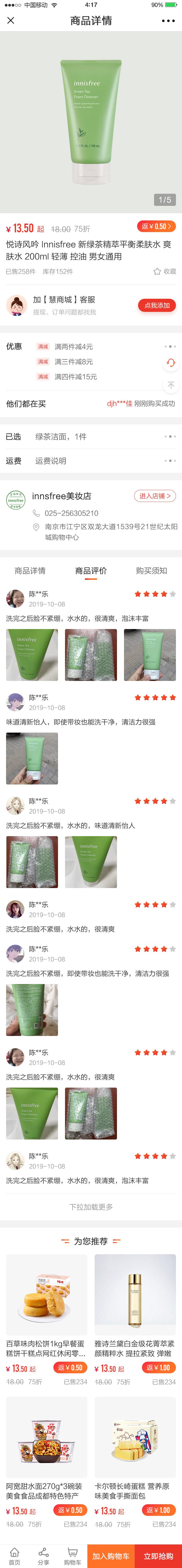Share this product via 分享
182x1568 pixels.
43,1556
